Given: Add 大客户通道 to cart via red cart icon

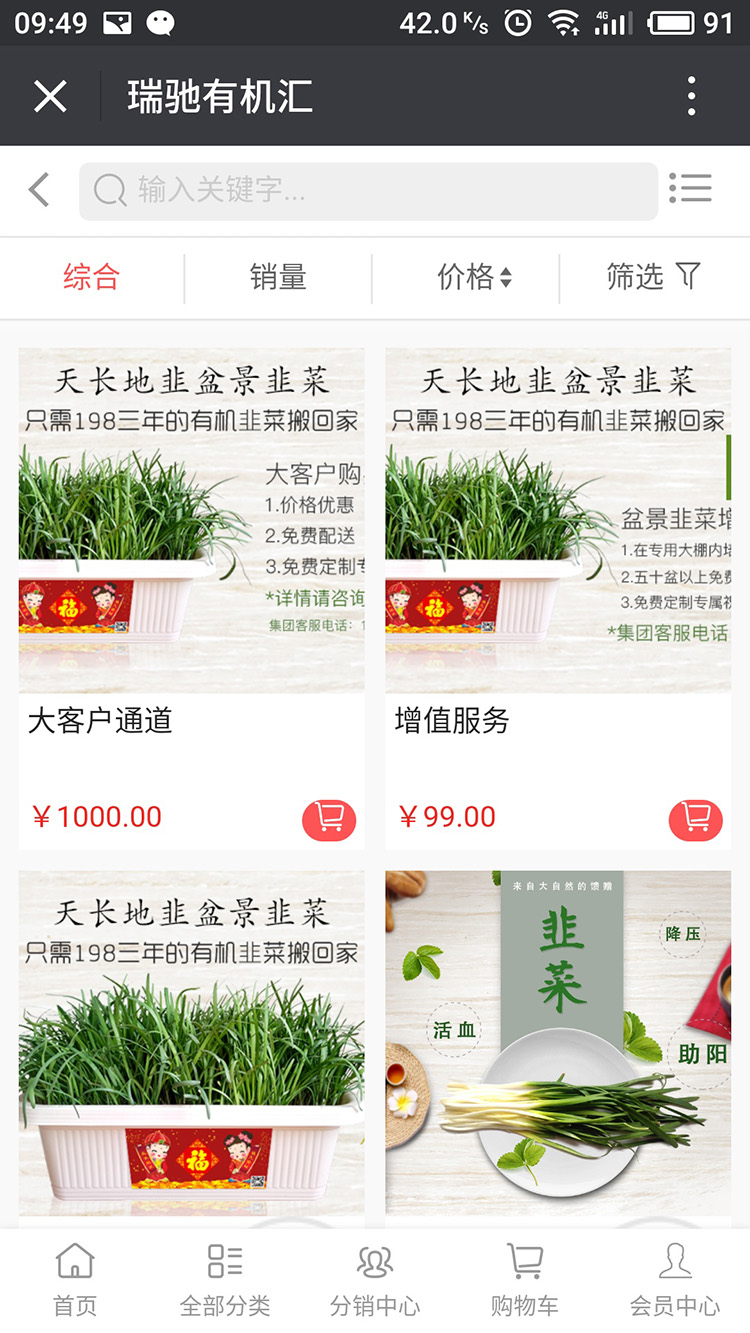Looking at the screenshot, I should [328, 818].
